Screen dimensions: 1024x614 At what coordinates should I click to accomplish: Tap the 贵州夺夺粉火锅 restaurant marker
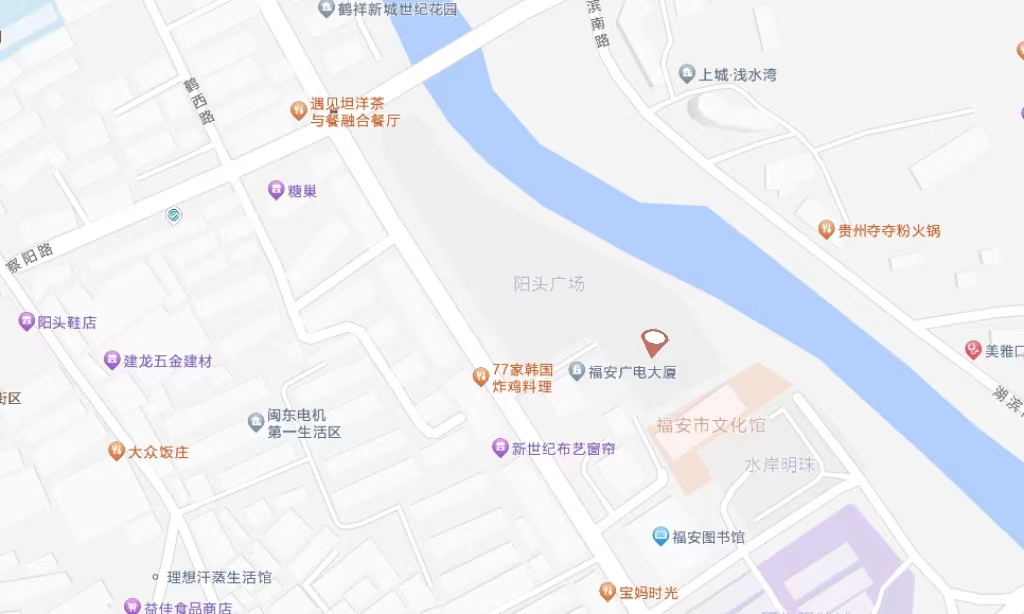click(x=826, y=230)
